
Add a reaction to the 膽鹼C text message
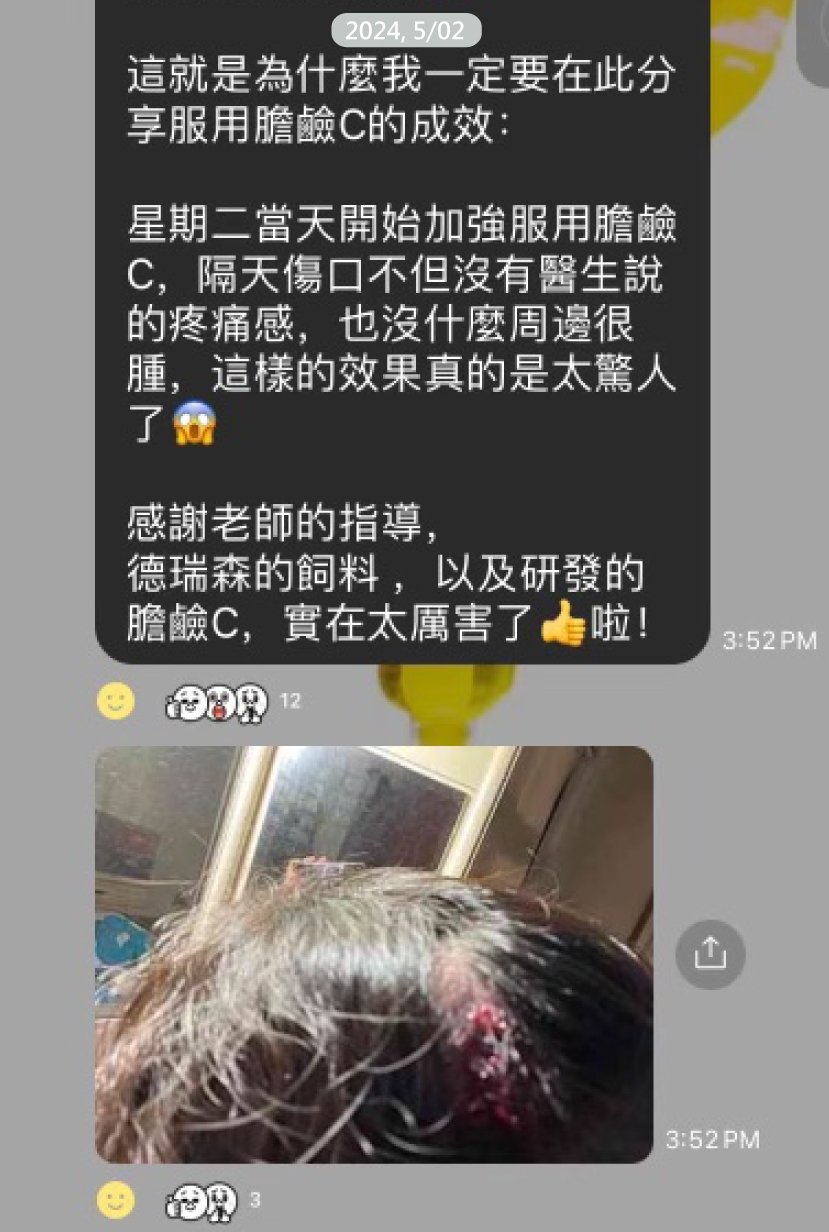tap(116, 701)
